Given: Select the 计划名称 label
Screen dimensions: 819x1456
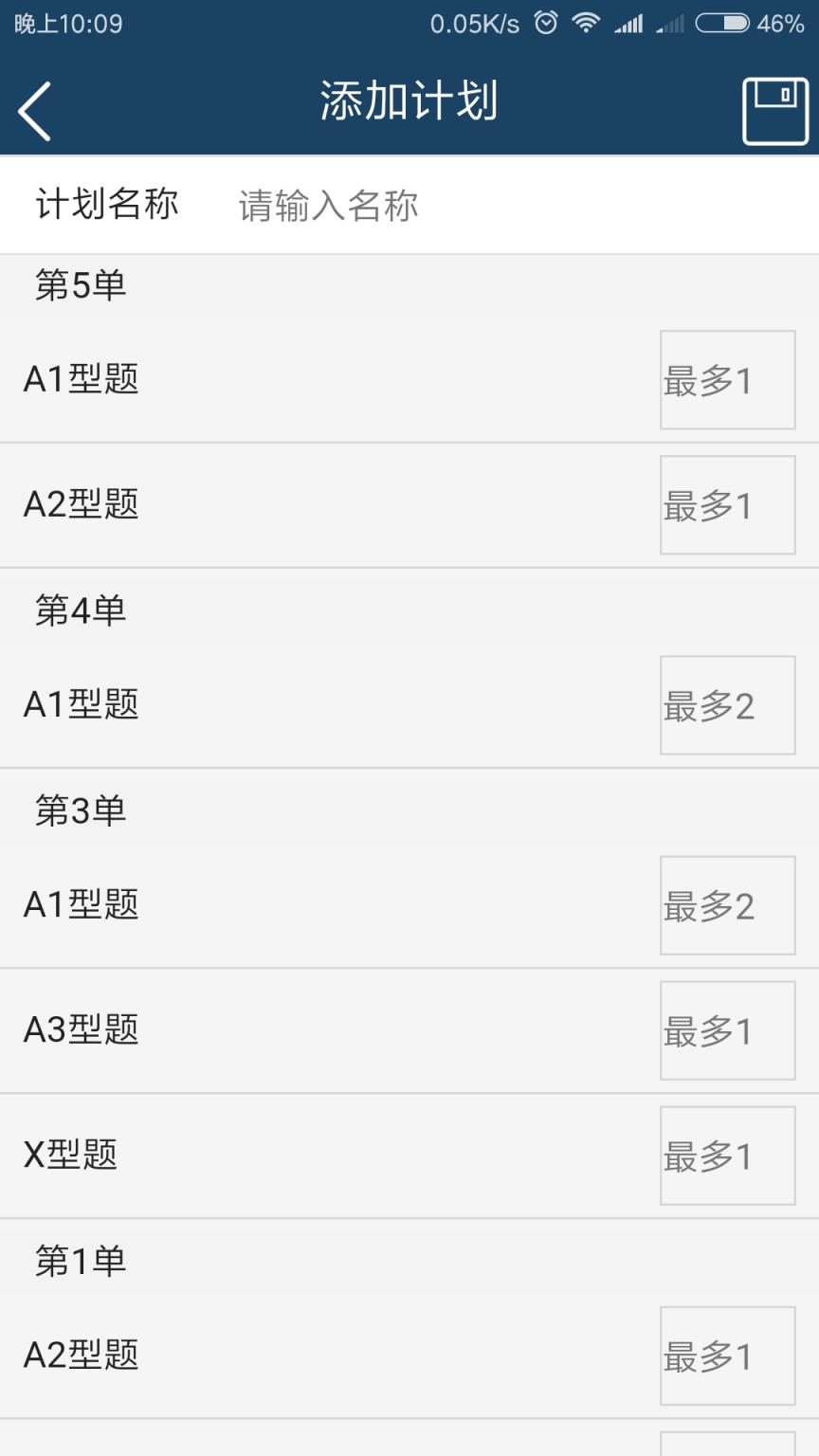Looking at the screenshot, I should pos(107,204).
